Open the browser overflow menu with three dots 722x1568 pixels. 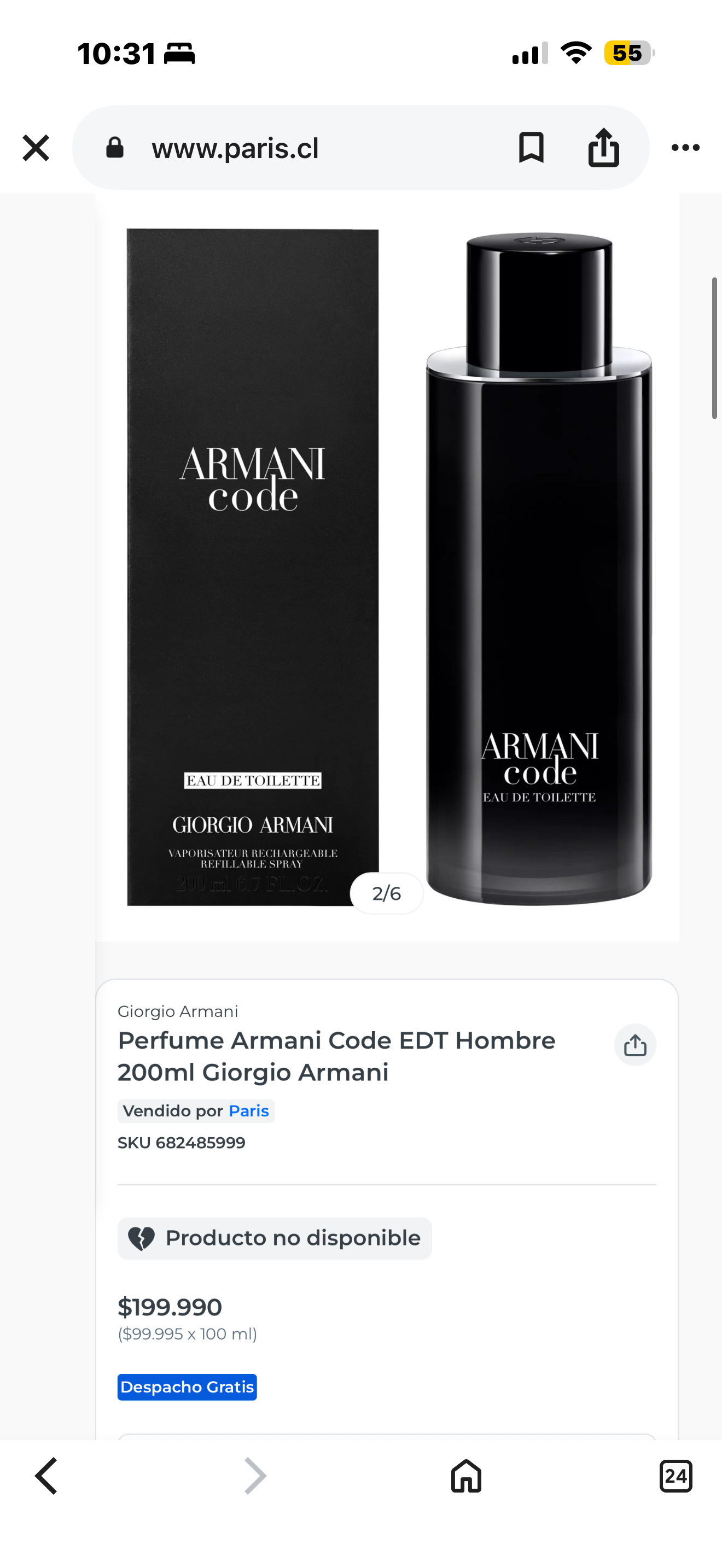(x=685, y=147)
